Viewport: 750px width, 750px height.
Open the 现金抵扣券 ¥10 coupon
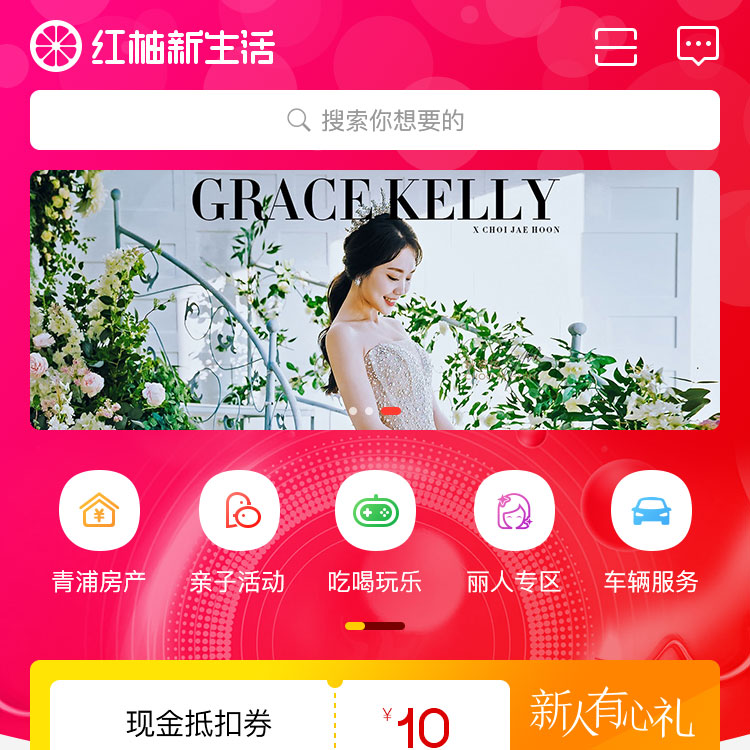click(x=280, y=722)
